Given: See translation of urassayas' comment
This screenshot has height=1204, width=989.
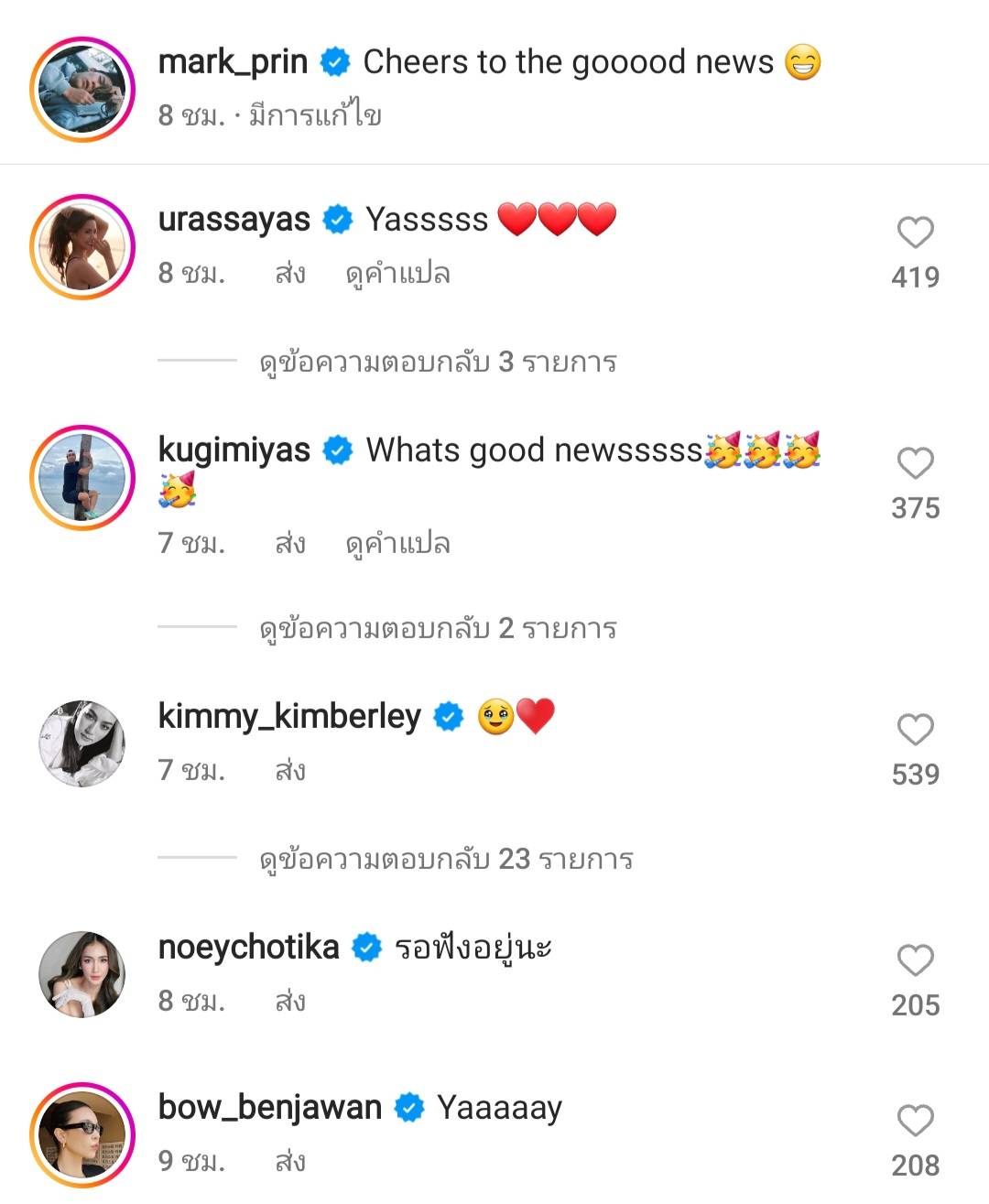Looking at the screenshot, I should 397,273.
